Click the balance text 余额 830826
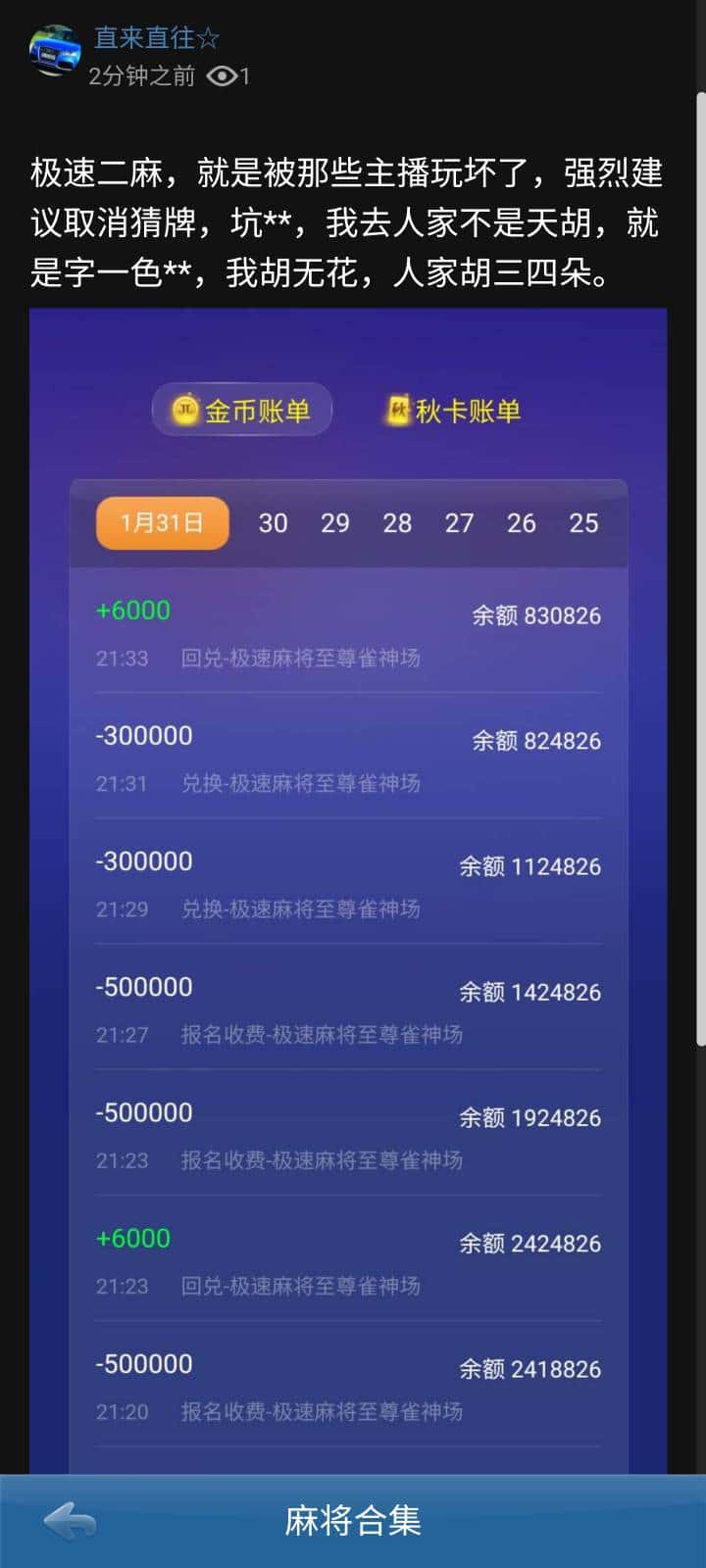The height and width of the screenshot is (1568, 706). point(536,614)
